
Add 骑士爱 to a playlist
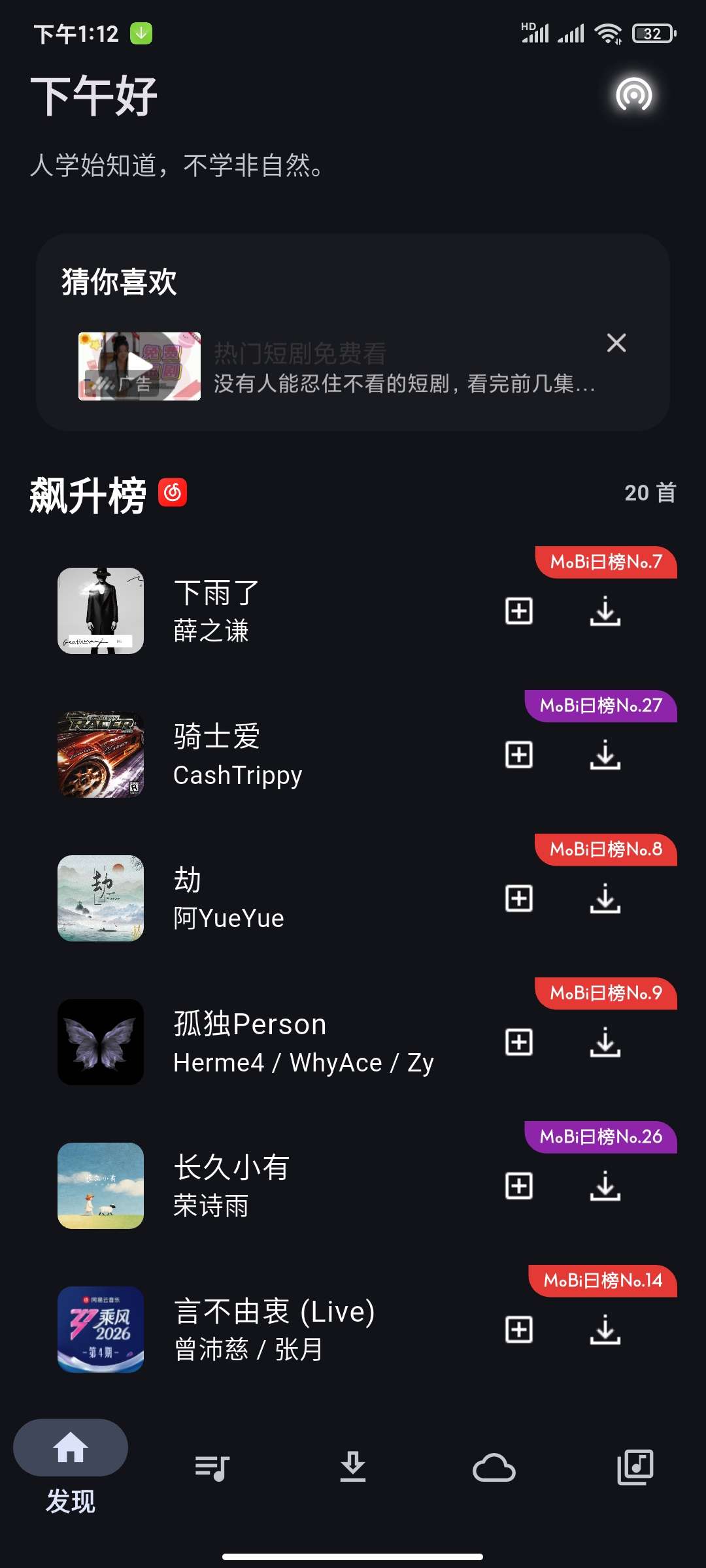(518, 755)
